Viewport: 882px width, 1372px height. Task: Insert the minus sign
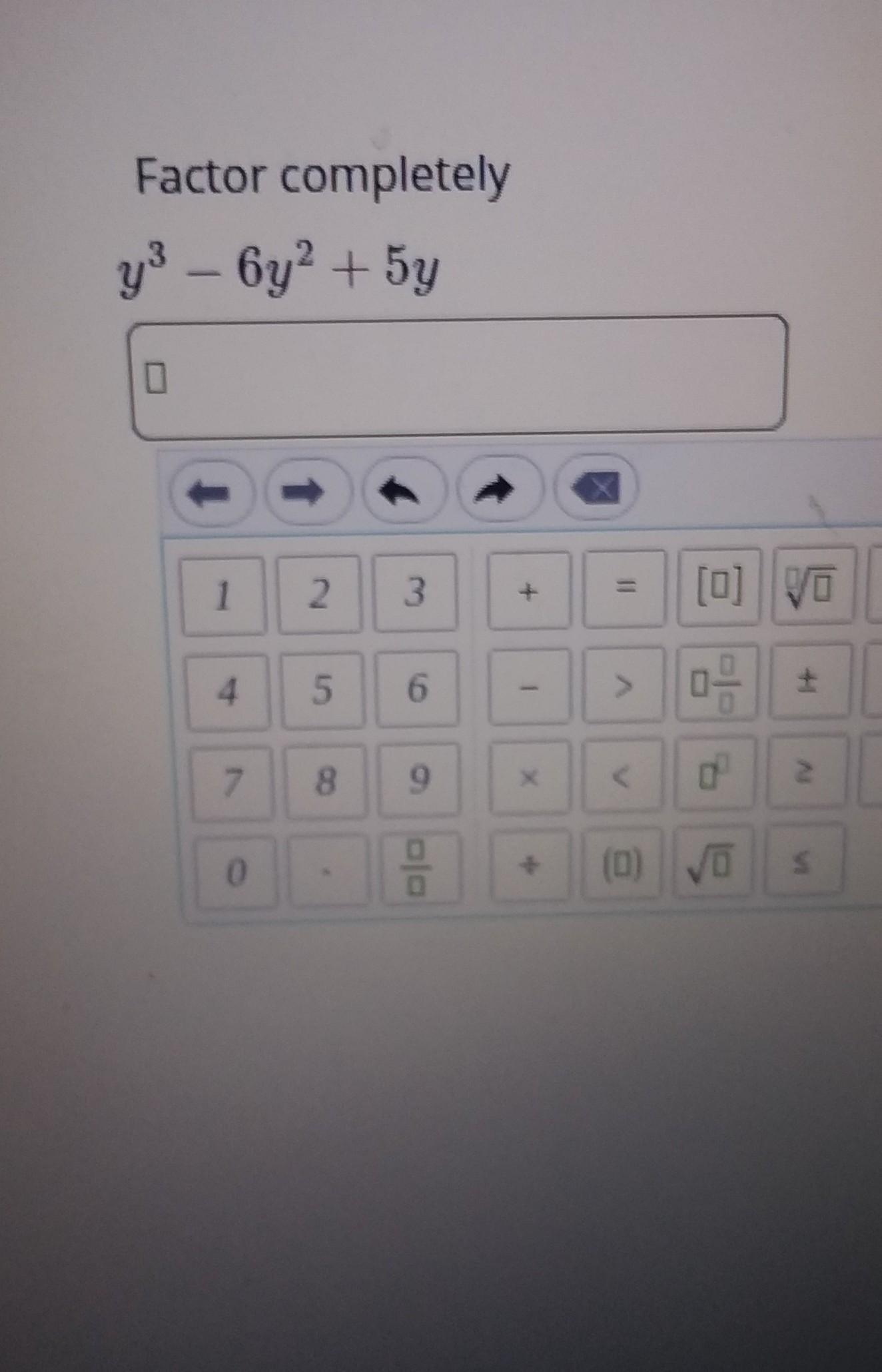(x=529, y=685)
